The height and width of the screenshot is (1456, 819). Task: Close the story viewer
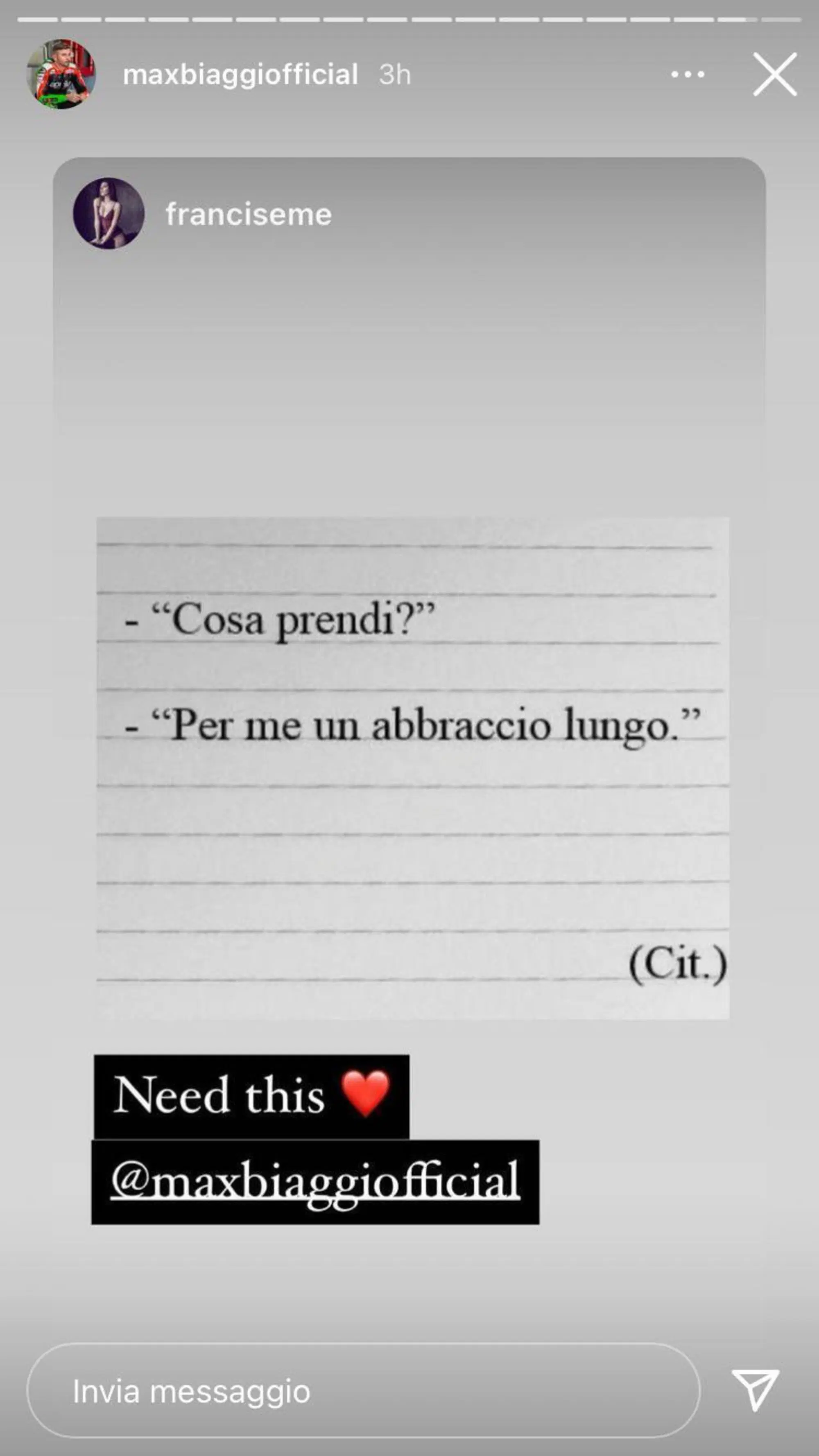tap(774, 74)
